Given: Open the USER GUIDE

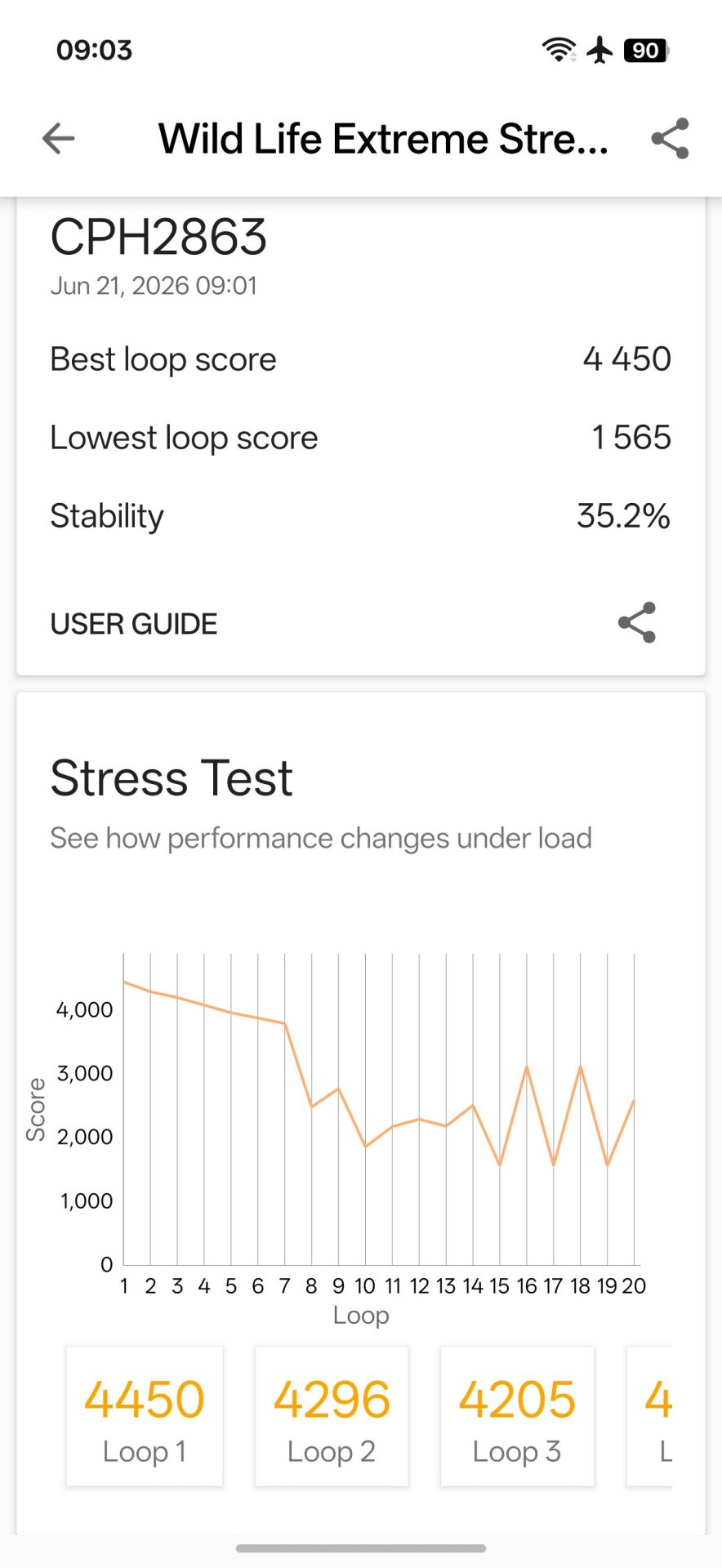Looking at the screenshot, I should click(x=134, y=624).
